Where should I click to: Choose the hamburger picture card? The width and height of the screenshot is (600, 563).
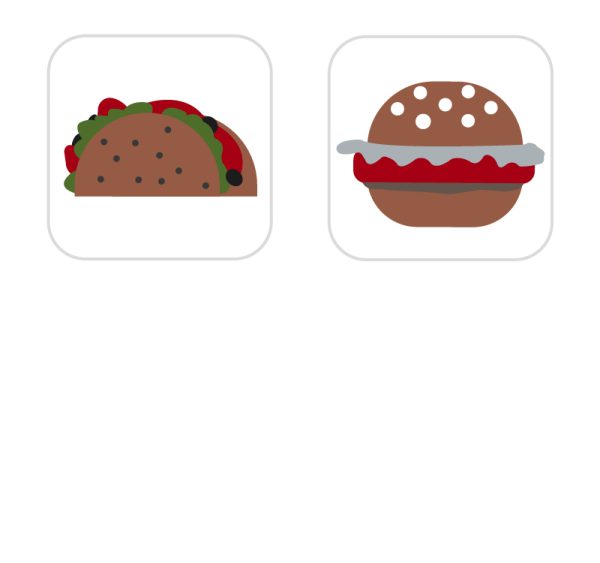click(440, 148)
